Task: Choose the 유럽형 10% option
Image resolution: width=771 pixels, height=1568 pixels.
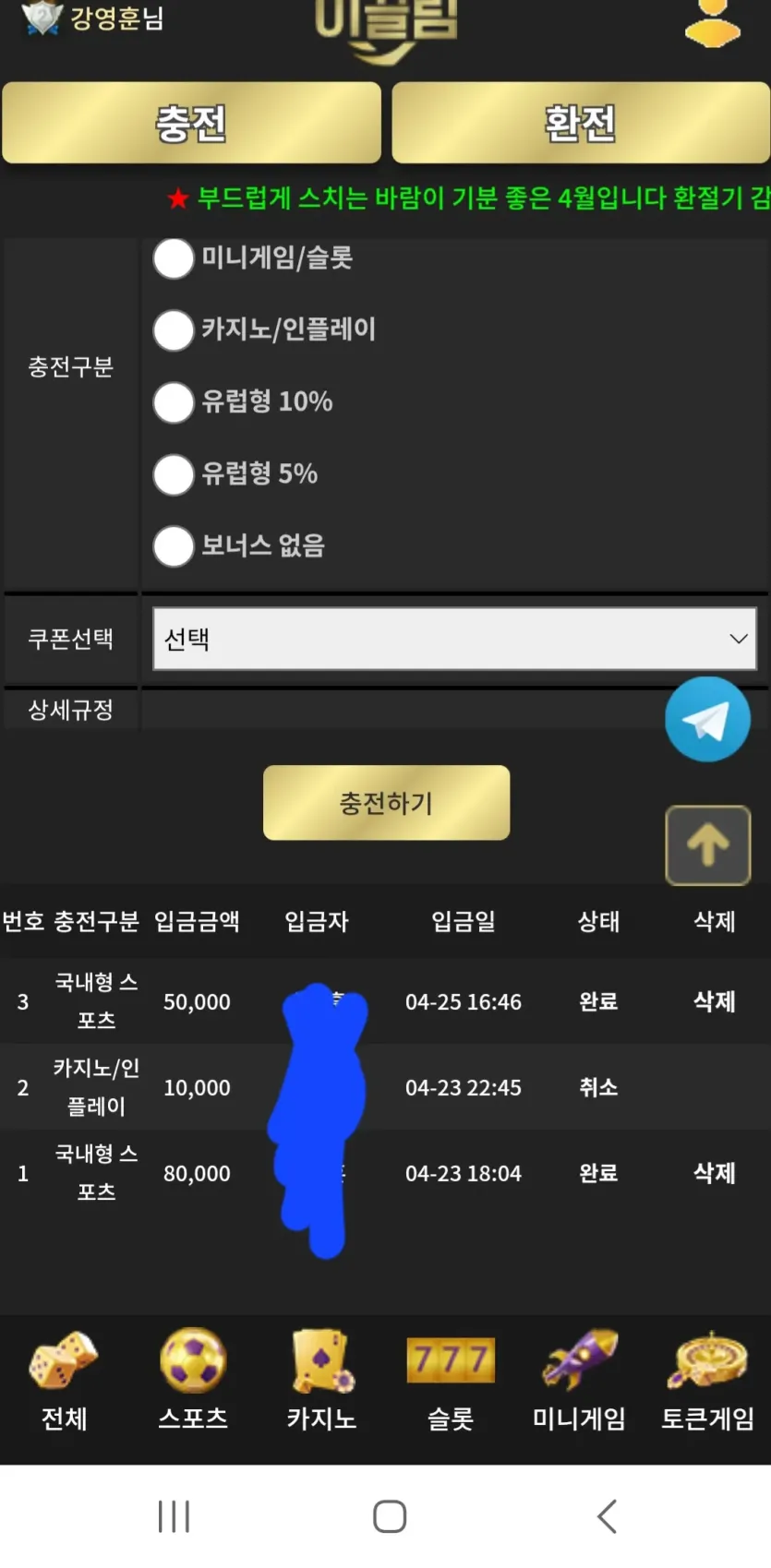Action: click(174, 401)
